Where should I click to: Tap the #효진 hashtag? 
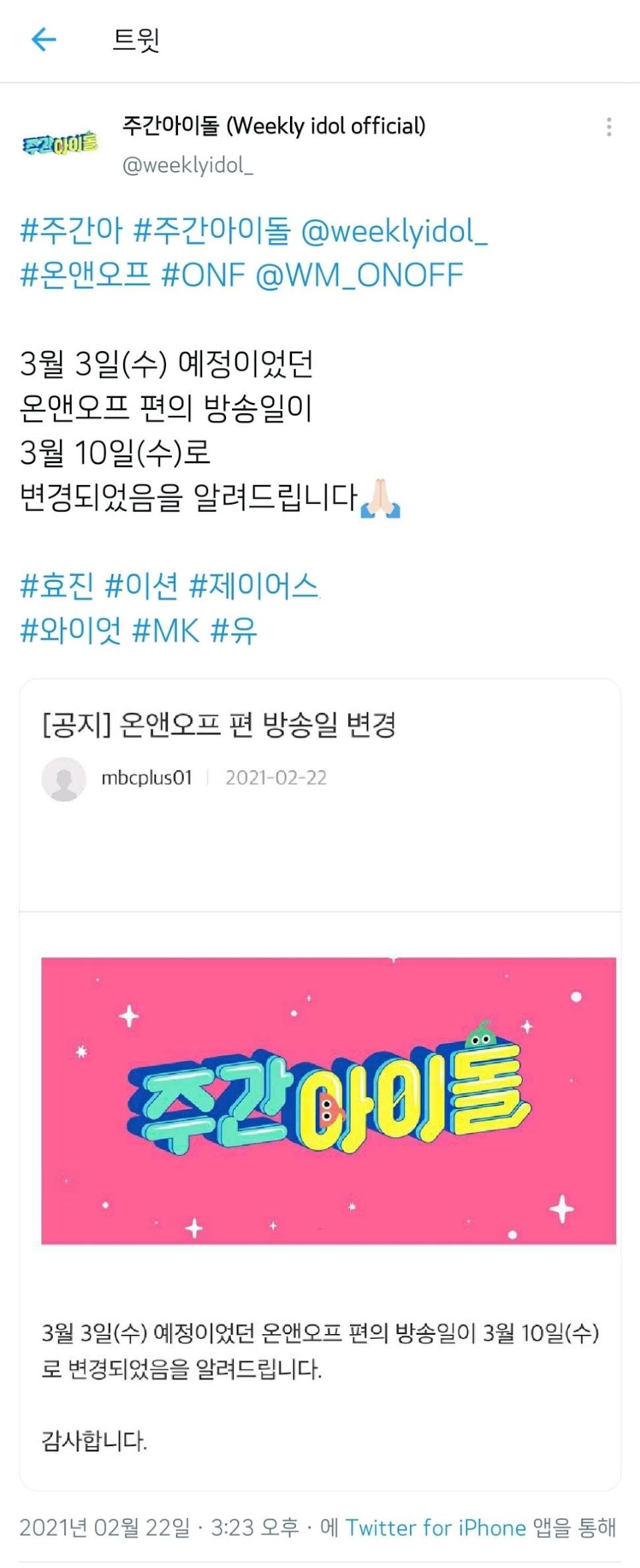tap(57, 586)
